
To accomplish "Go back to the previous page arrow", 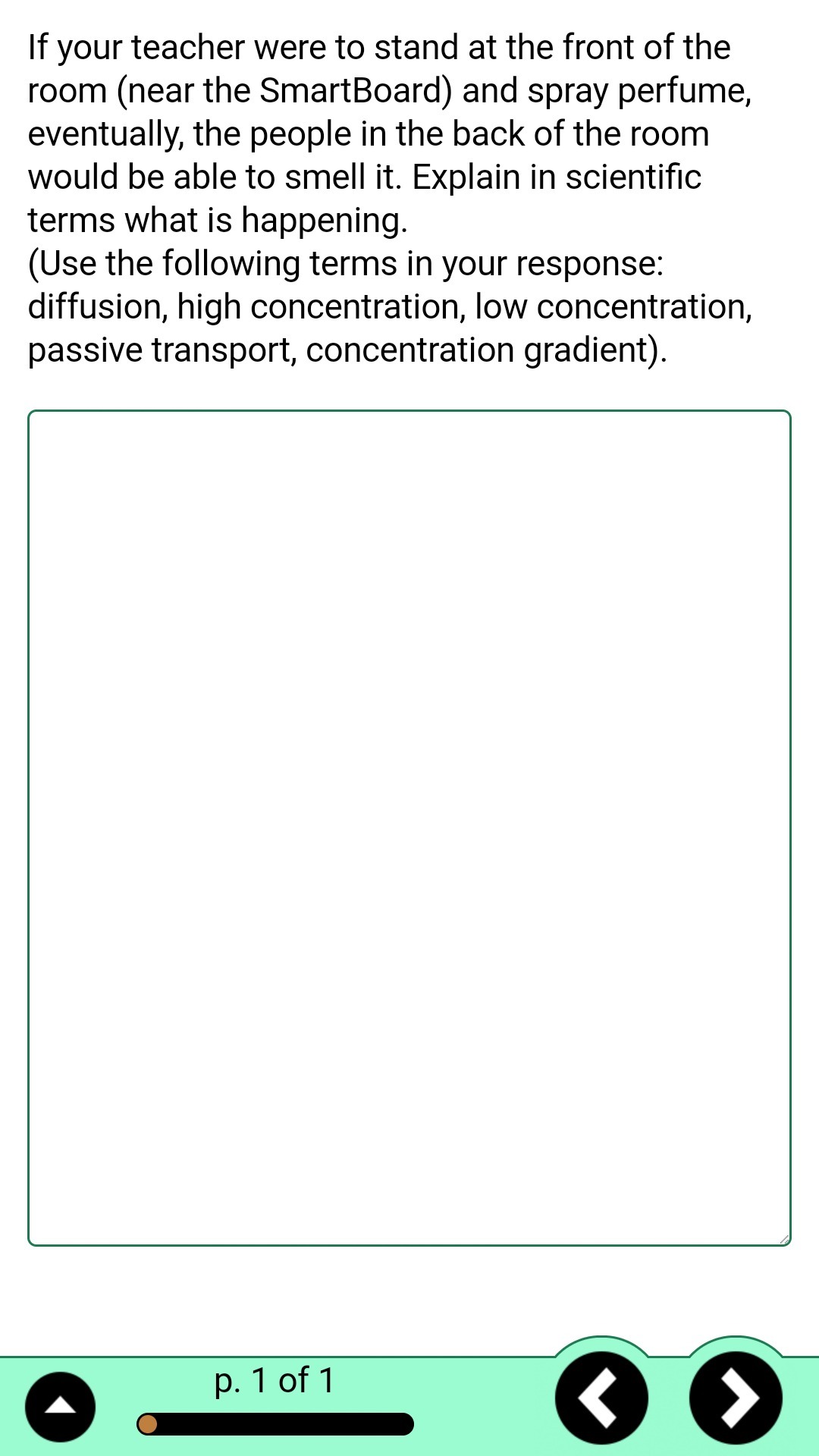I will [x=601, y=1398].
